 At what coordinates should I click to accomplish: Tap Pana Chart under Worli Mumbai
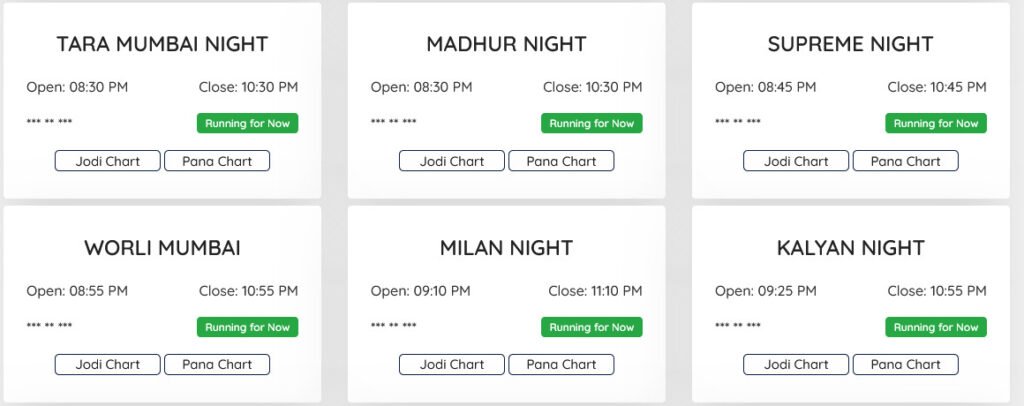[217, 364]
